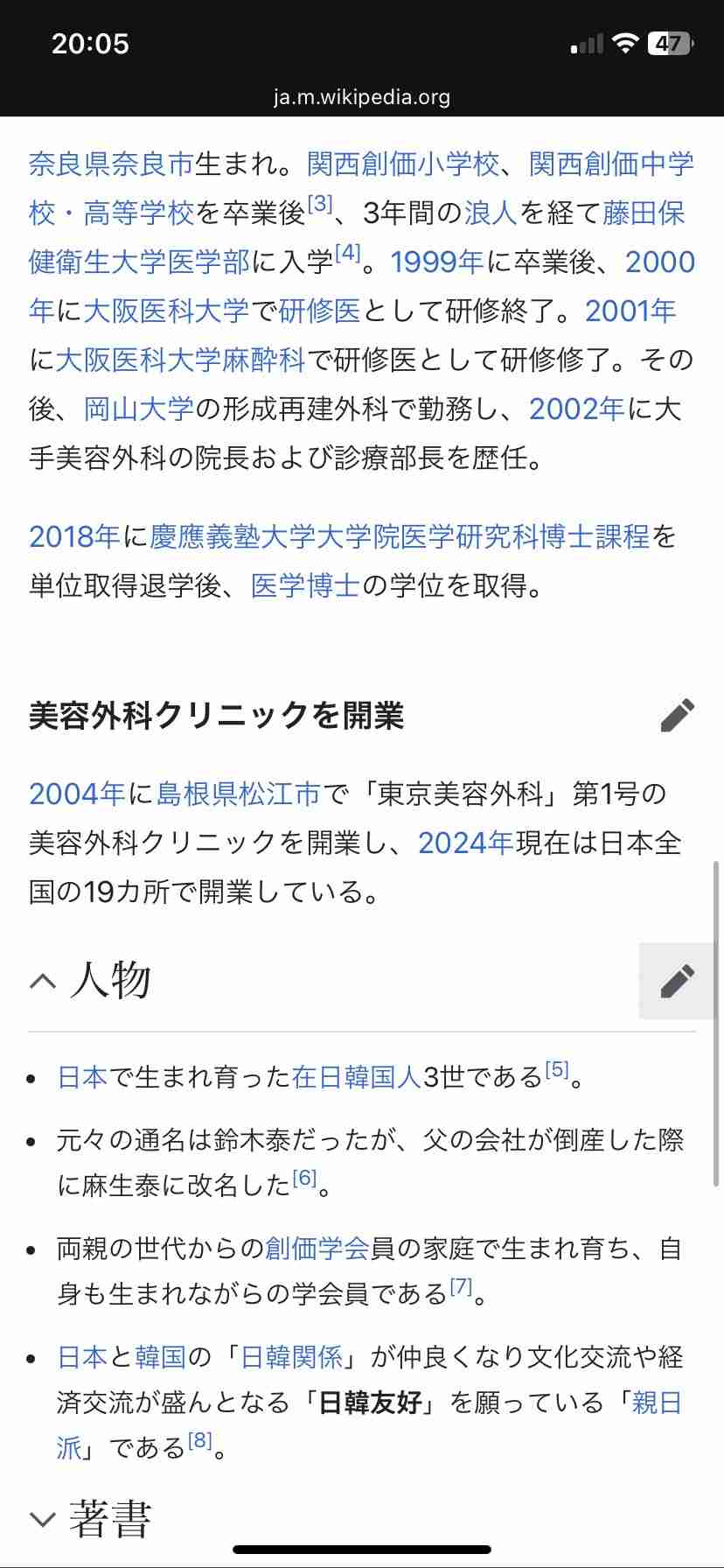The image size is (724, 1568).
Task: Edit the 人物 section
Action: [x=678, y=981]
